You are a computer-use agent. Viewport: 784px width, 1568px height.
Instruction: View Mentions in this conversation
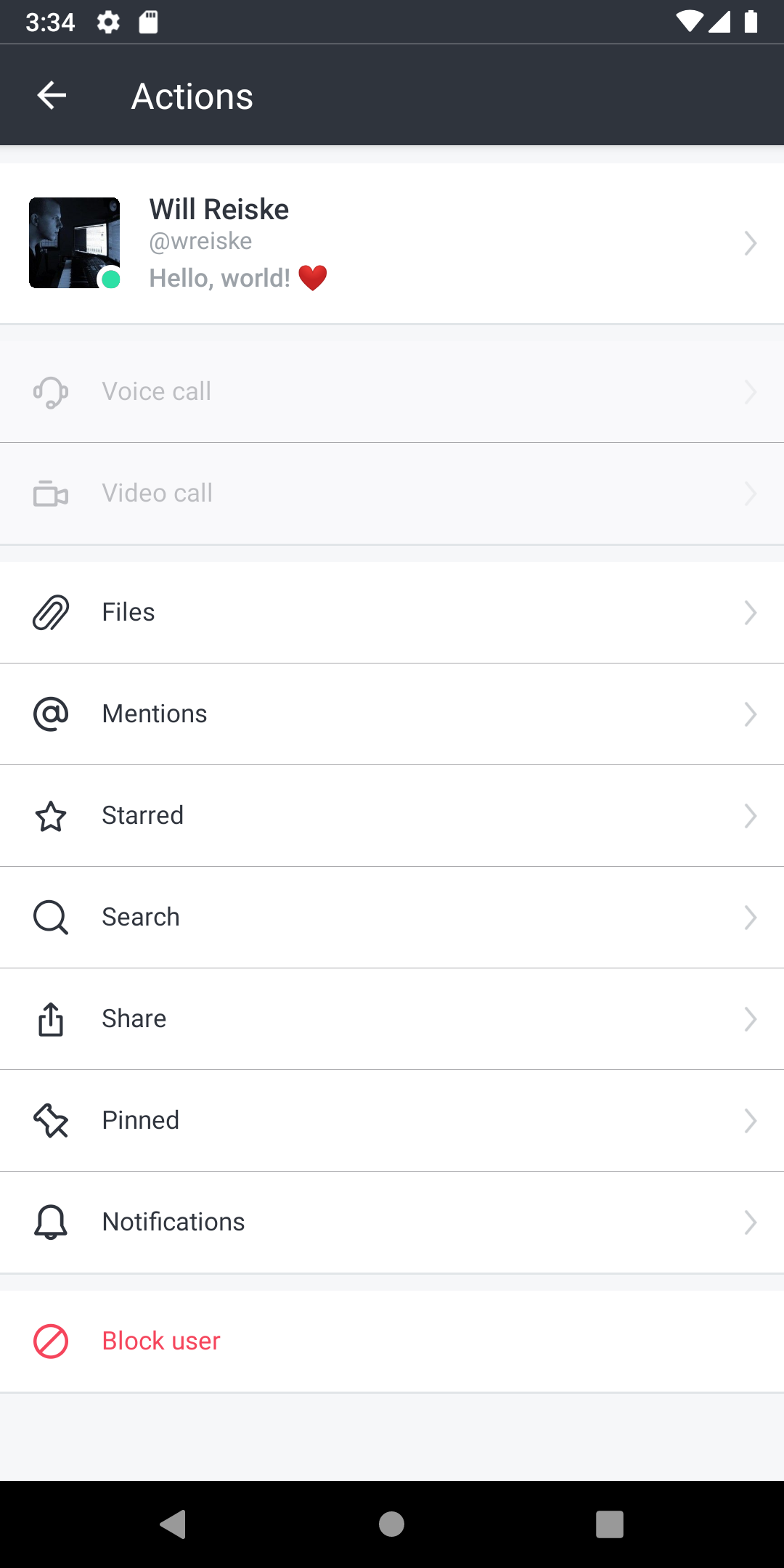392,714
